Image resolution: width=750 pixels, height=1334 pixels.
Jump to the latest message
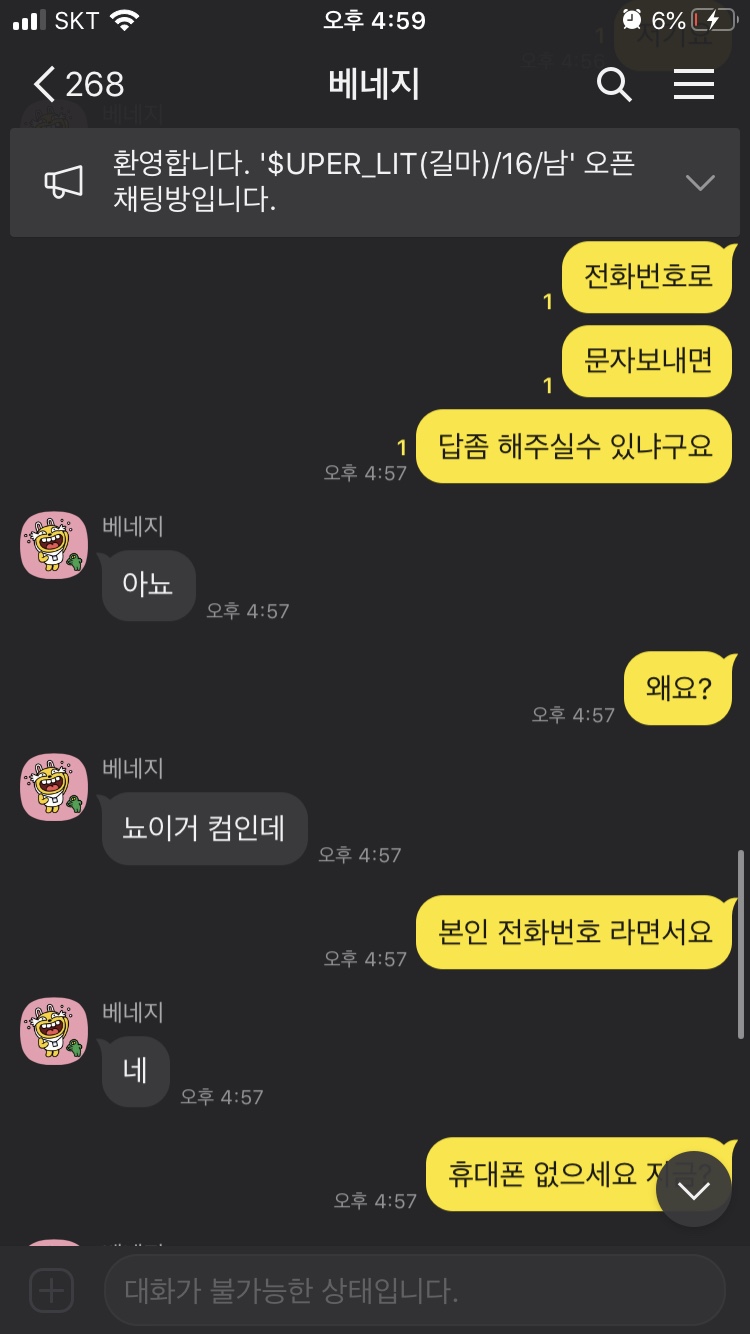tap(693, 1189)
